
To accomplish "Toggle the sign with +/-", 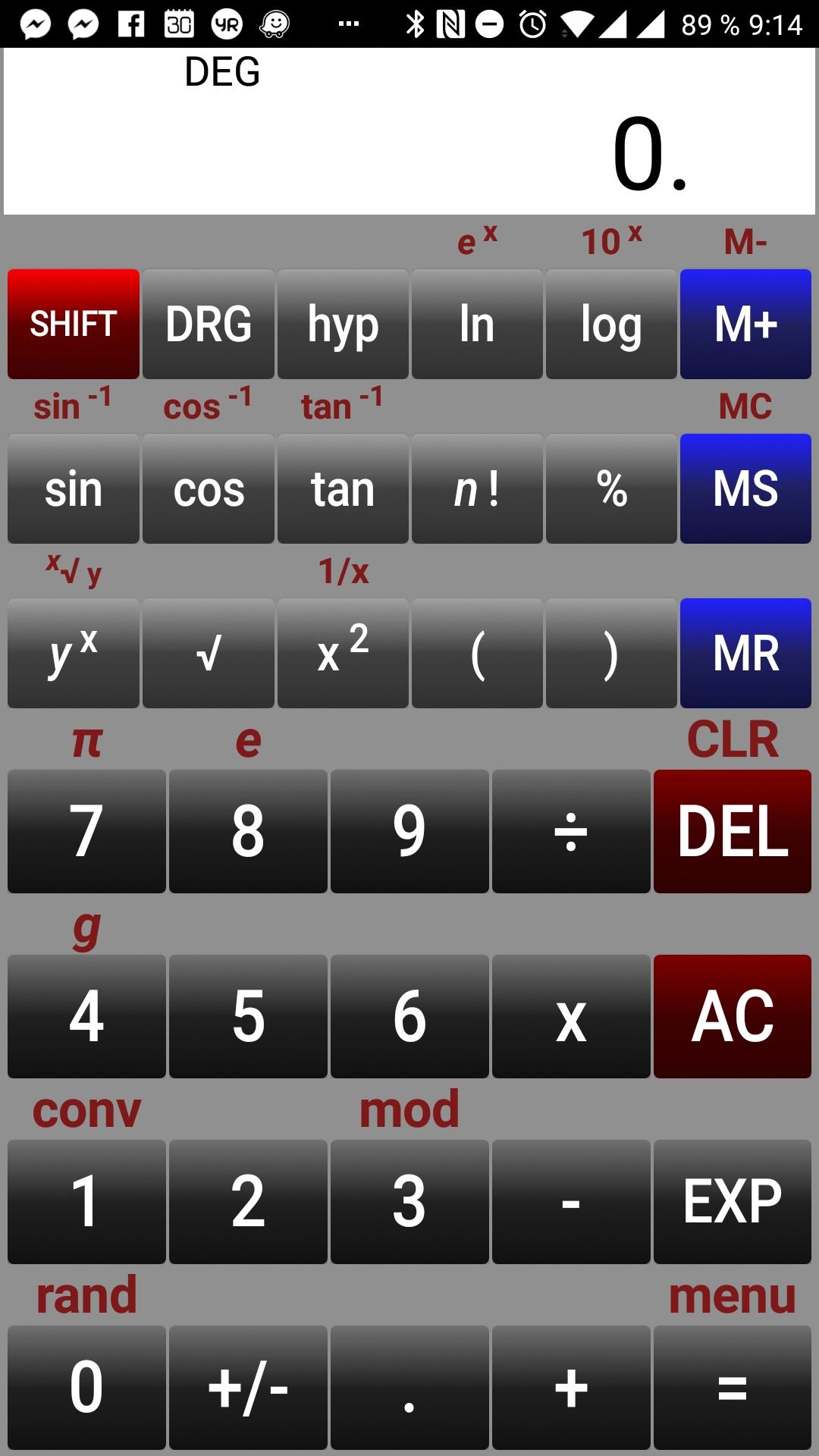I will point(248,1388).
